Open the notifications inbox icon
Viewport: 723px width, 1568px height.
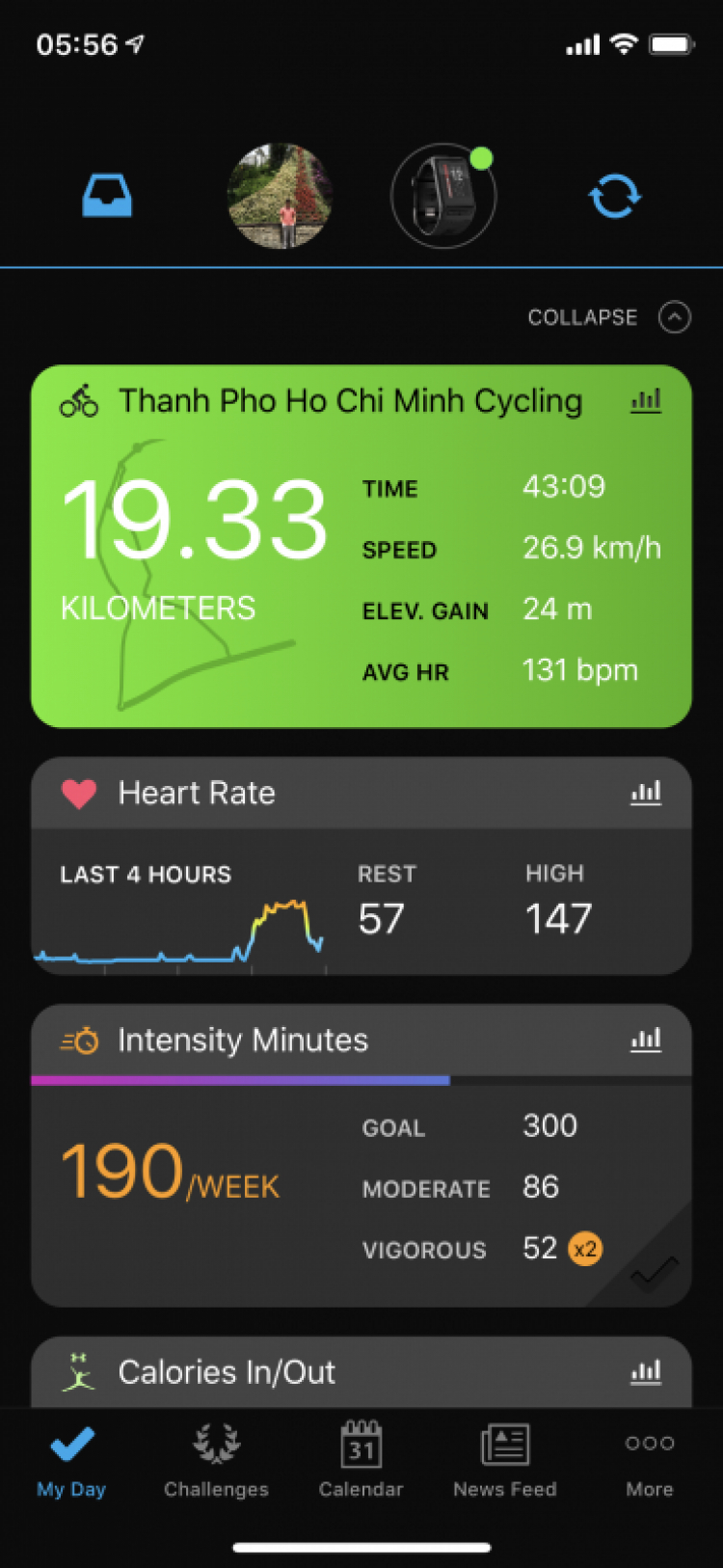pyautogui.click(x=107, y=196)
